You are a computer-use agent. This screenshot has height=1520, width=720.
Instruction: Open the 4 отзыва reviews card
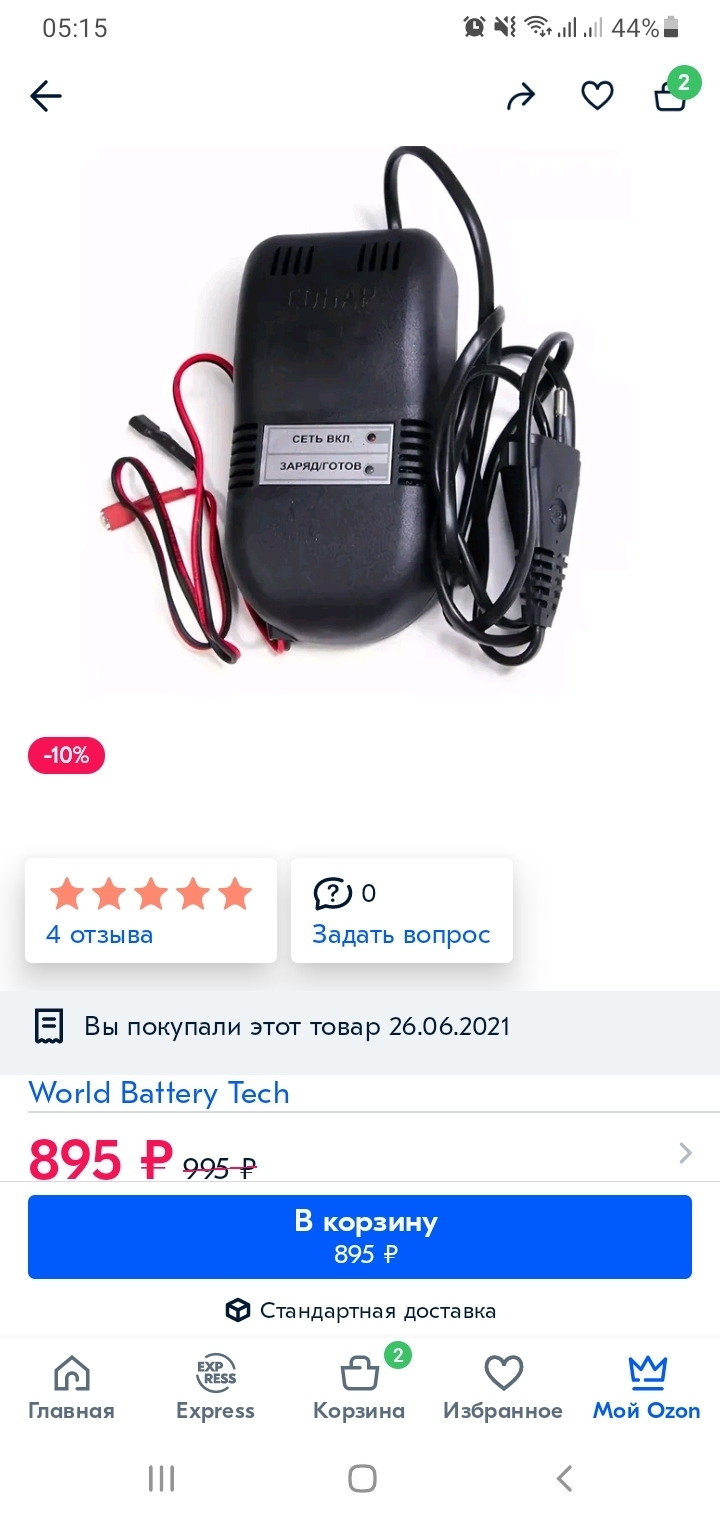(150, 911)
